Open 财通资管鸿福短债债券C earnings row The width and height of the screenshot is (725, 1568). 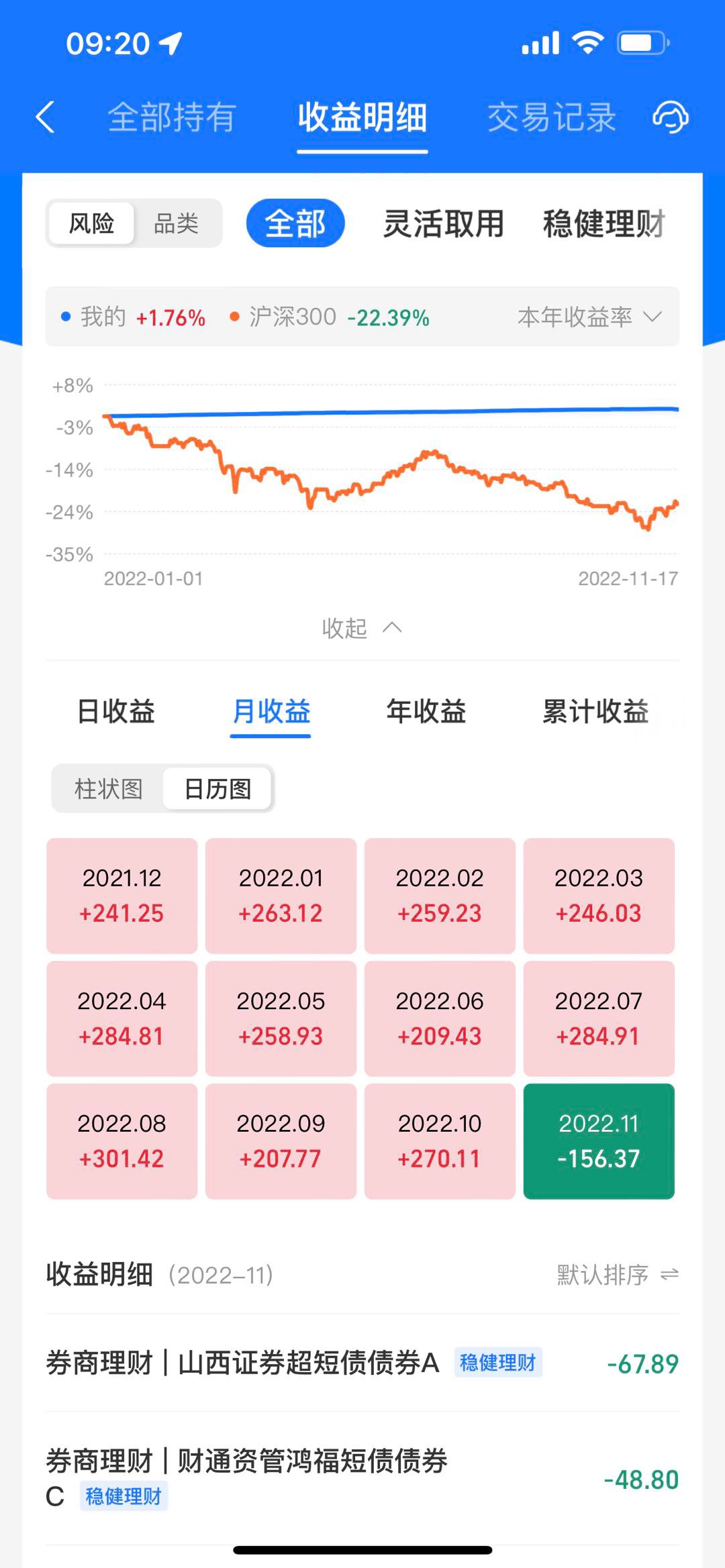[361, 1478]
